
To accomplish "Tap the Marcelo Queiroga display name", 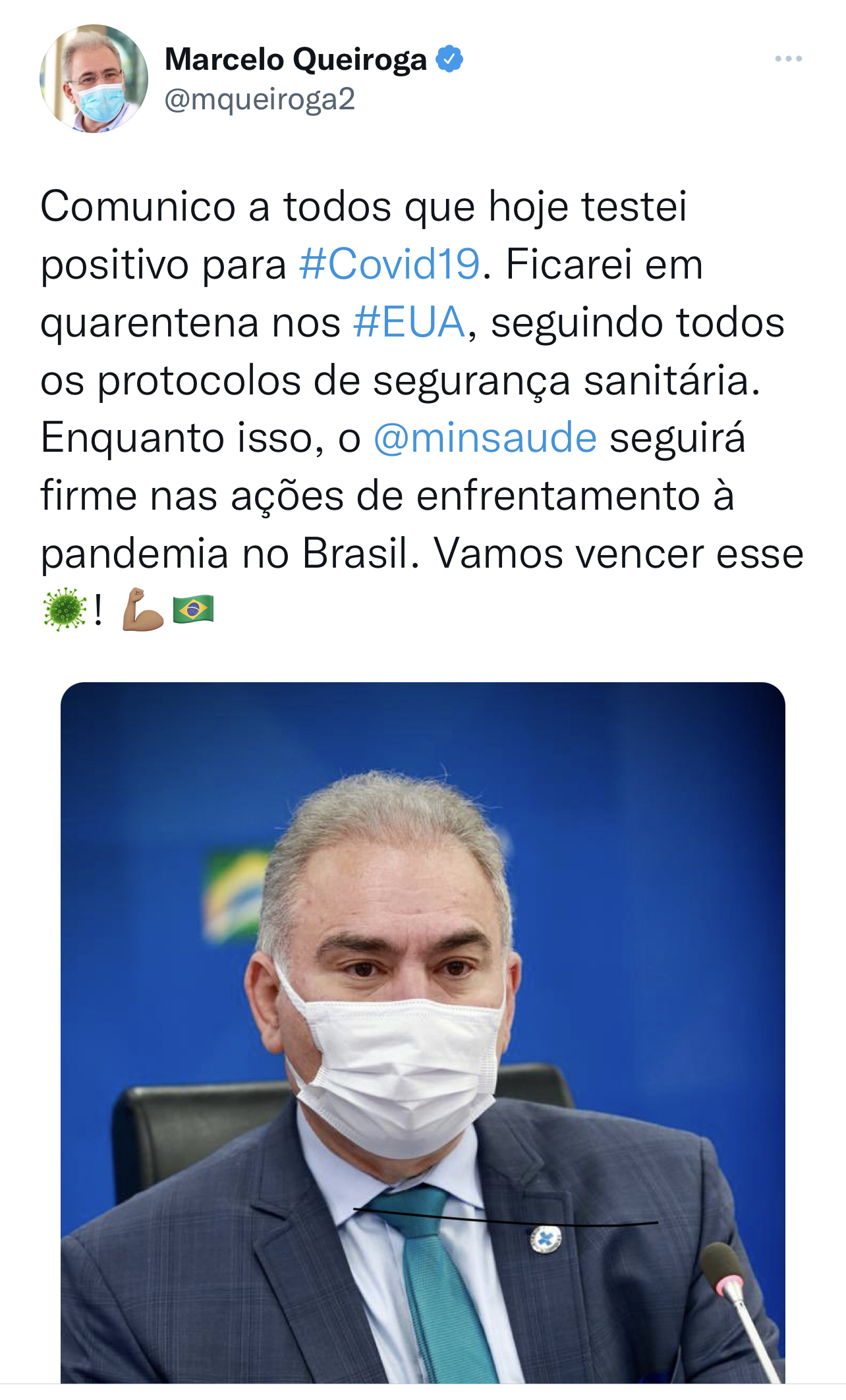I will [x=296, y=59].
